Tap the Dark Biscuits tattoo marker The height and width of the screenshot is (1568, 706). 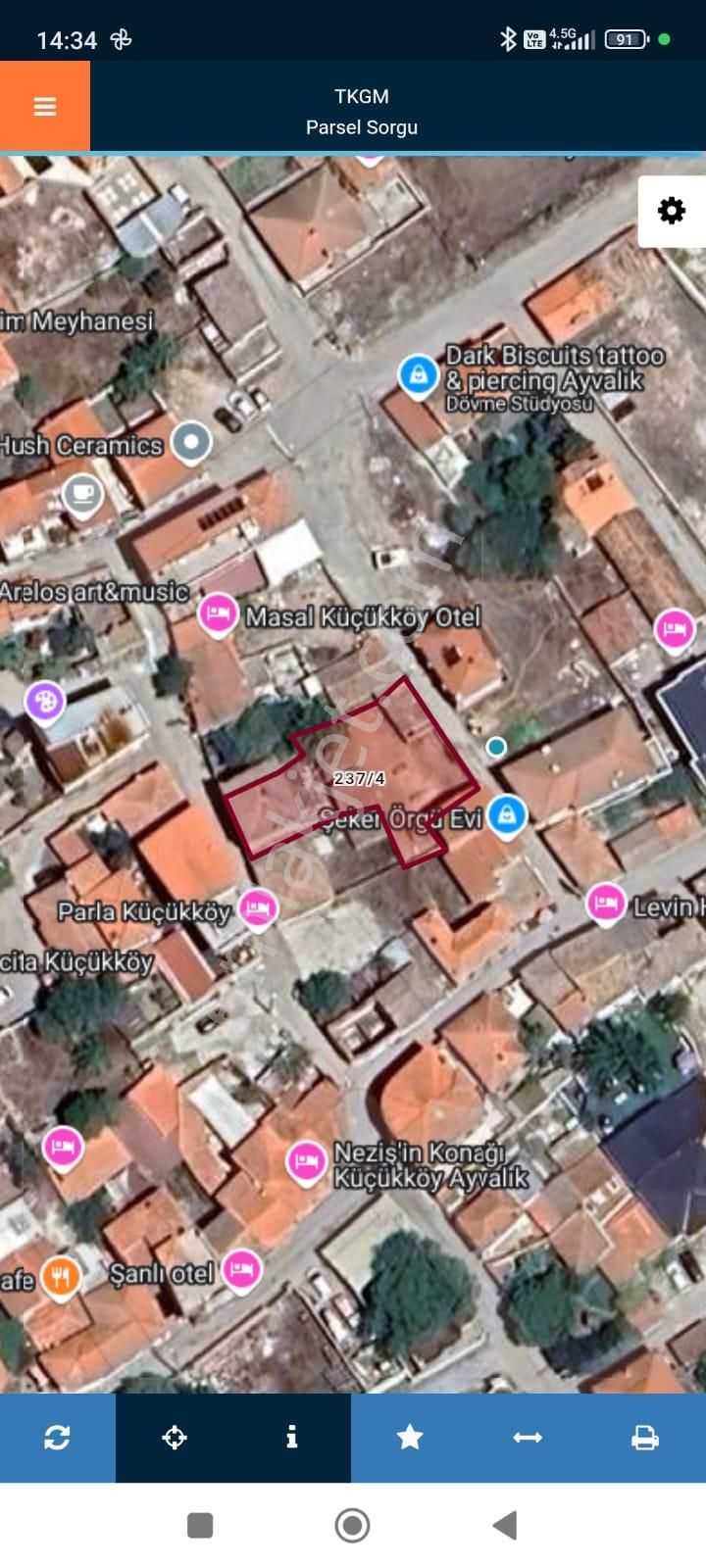pyautogui.click(x=417, y=375)
